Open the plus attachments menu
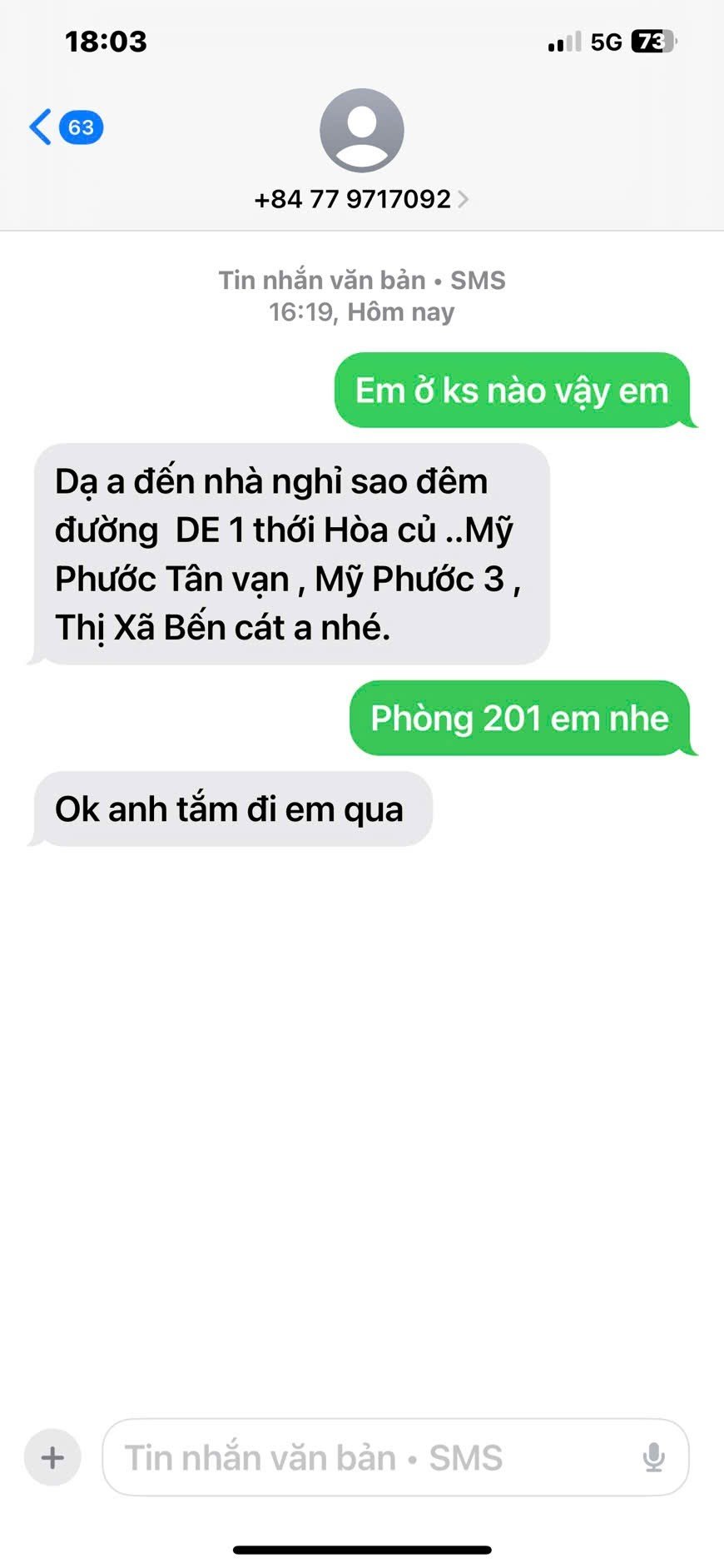This screenshot has height=1568, width=724. click(x=52, y=1457)
